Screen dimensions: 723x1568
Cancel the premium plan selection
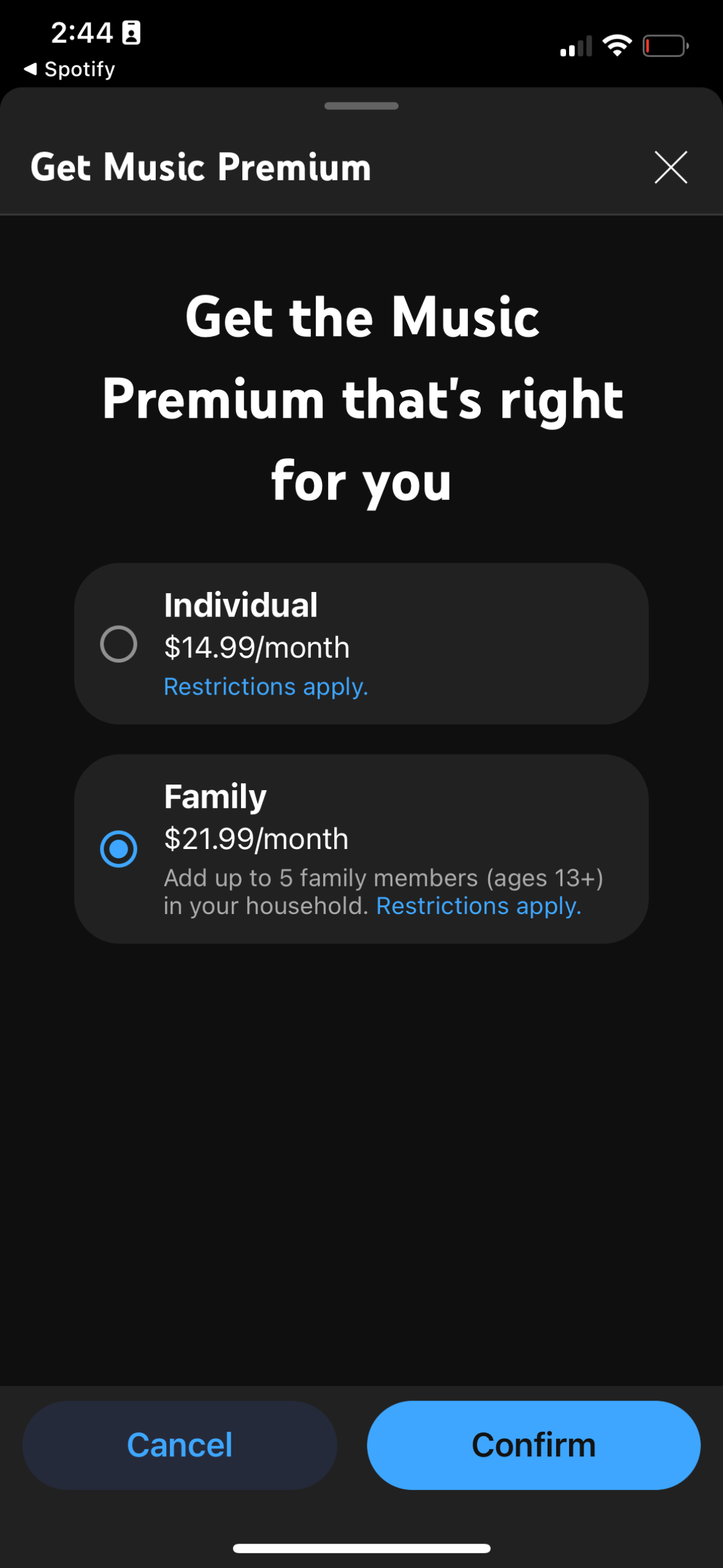pos(180,1445)
